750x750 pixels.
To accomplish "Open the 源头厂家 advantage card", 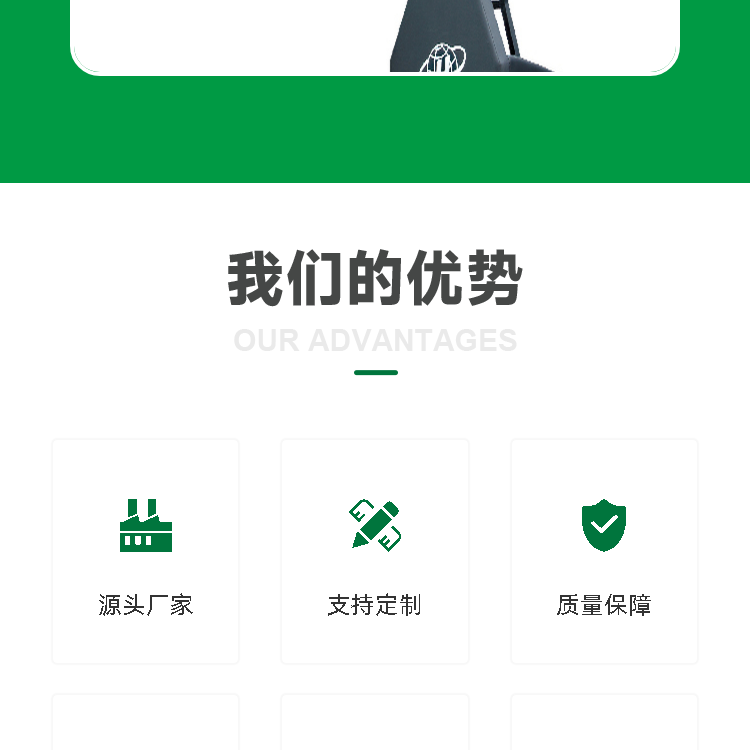I will pos(145,551).
